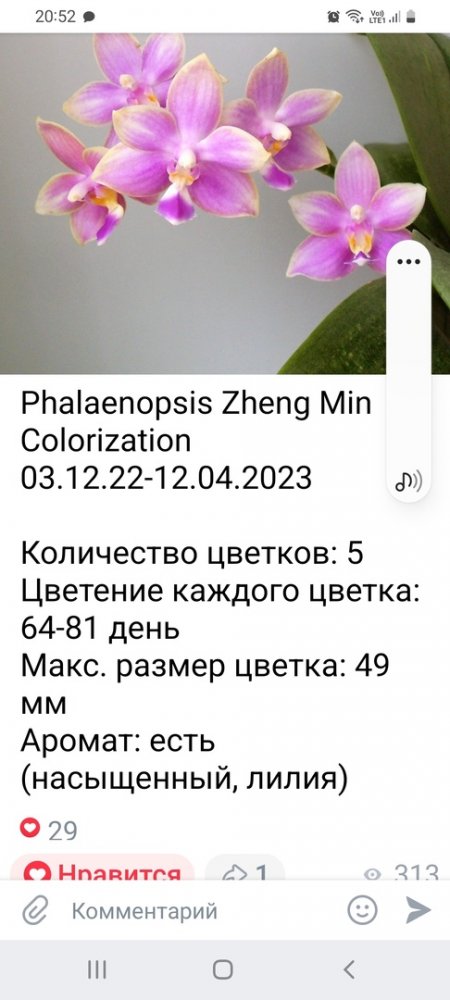Image resolution: width=450 pixels, height=1000 pixels.
Task: Send the comment with the arrow icon
Action: click(418, 910)
